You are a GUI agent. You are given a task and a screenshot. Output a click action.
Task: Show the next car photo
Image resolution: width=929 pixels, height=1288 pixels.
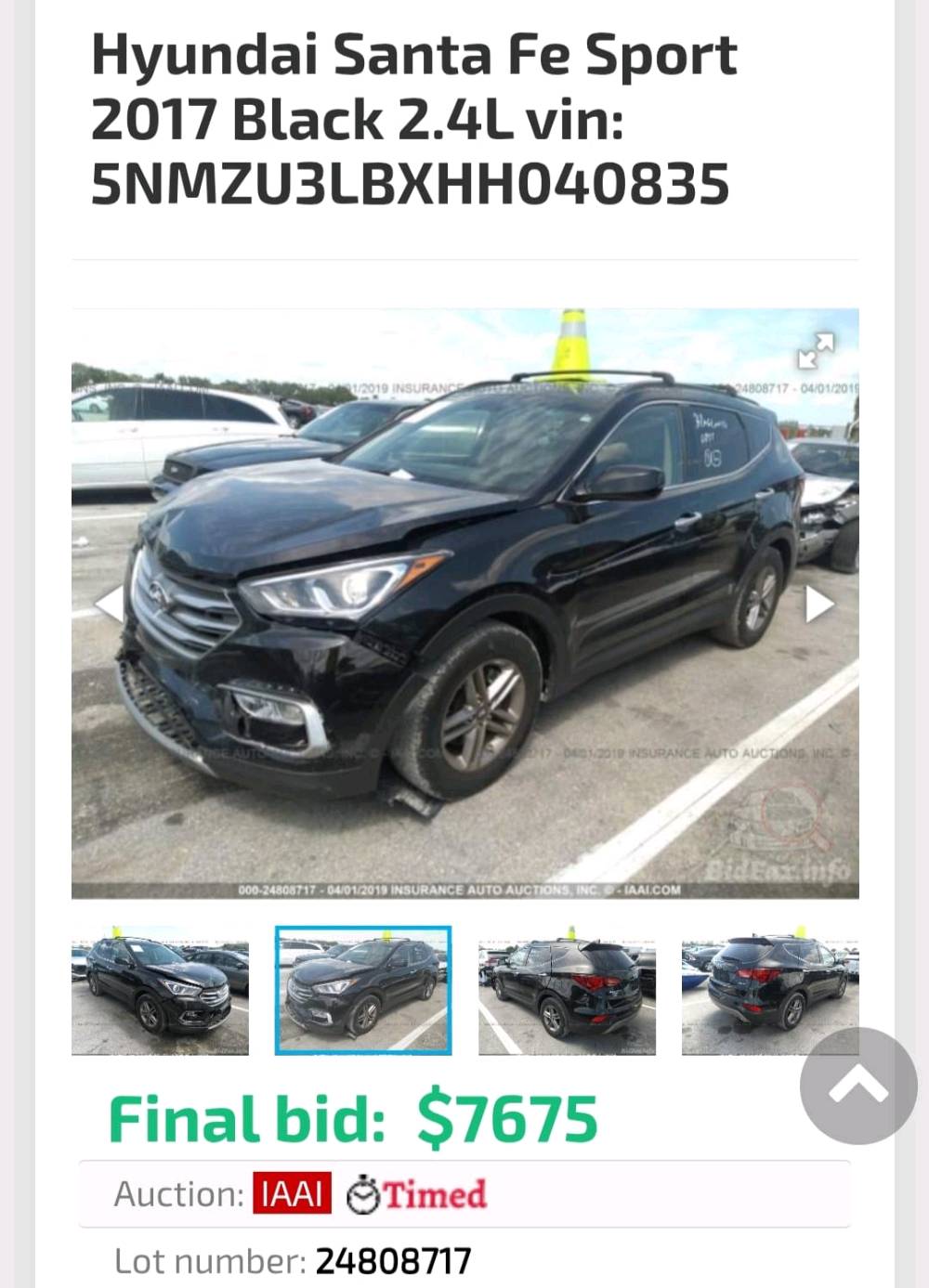[818, 604]
